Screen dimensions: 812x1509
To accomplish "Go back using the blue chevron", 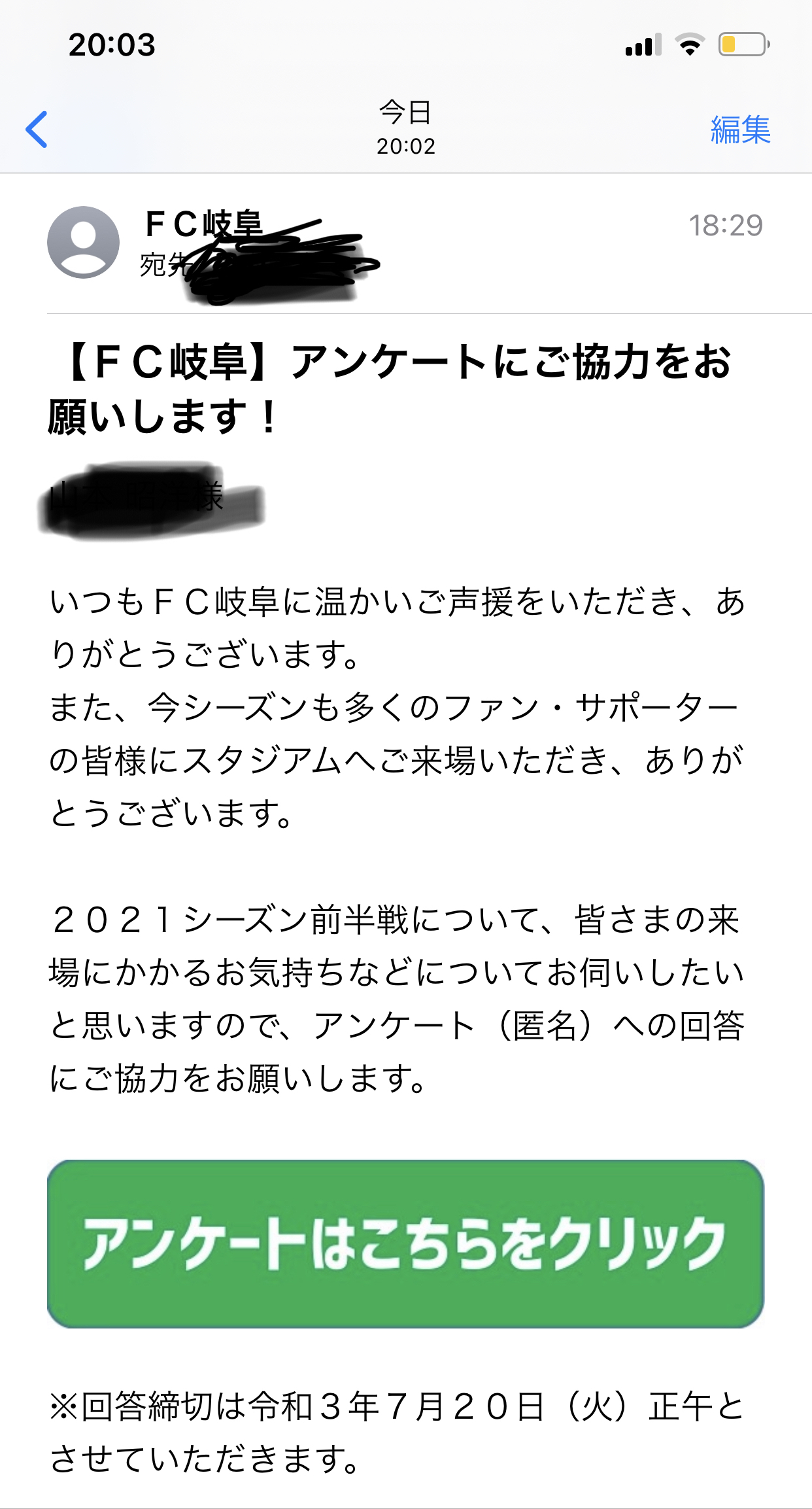I will (x=37, y=129).
